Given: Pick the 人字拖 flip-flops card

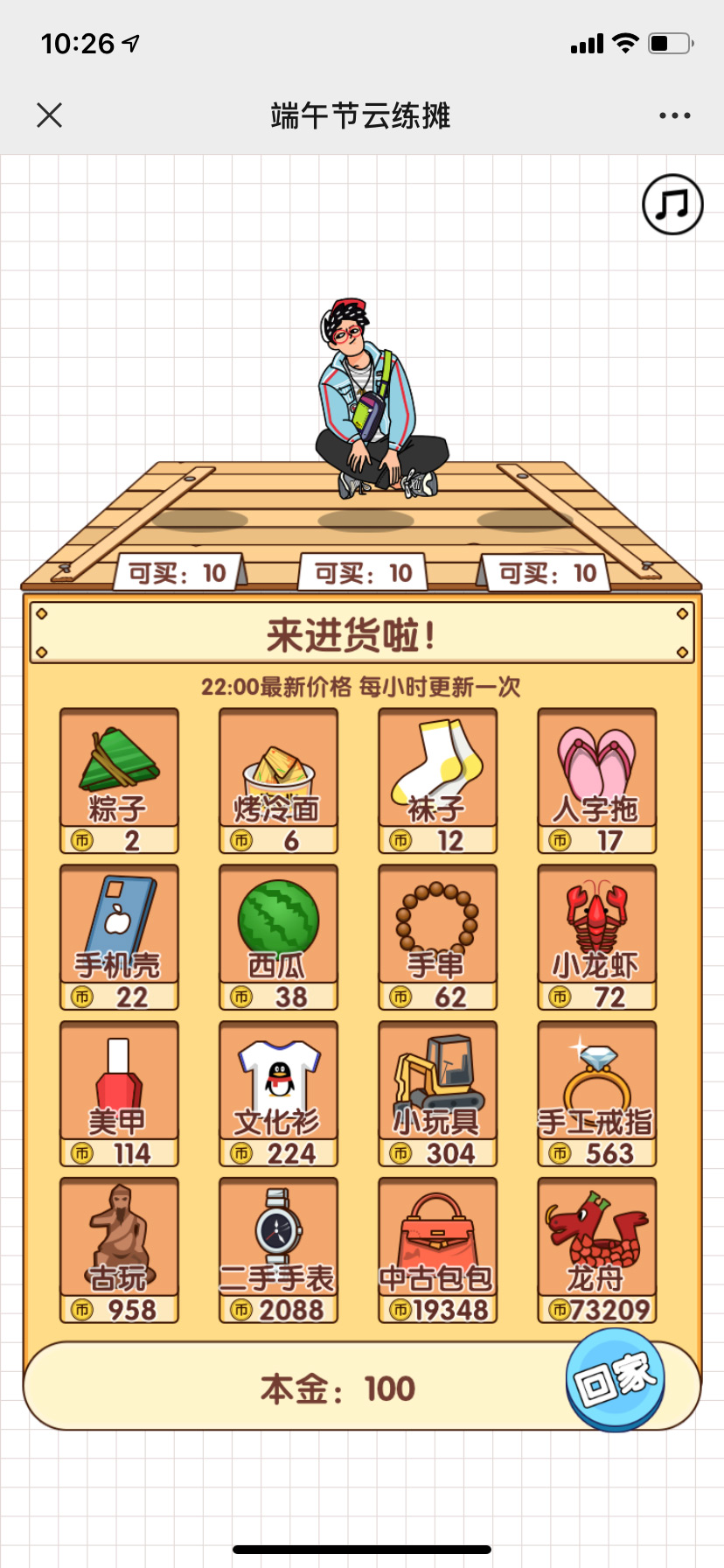Looking at the screenshot, I should click(x=596, y=780).
